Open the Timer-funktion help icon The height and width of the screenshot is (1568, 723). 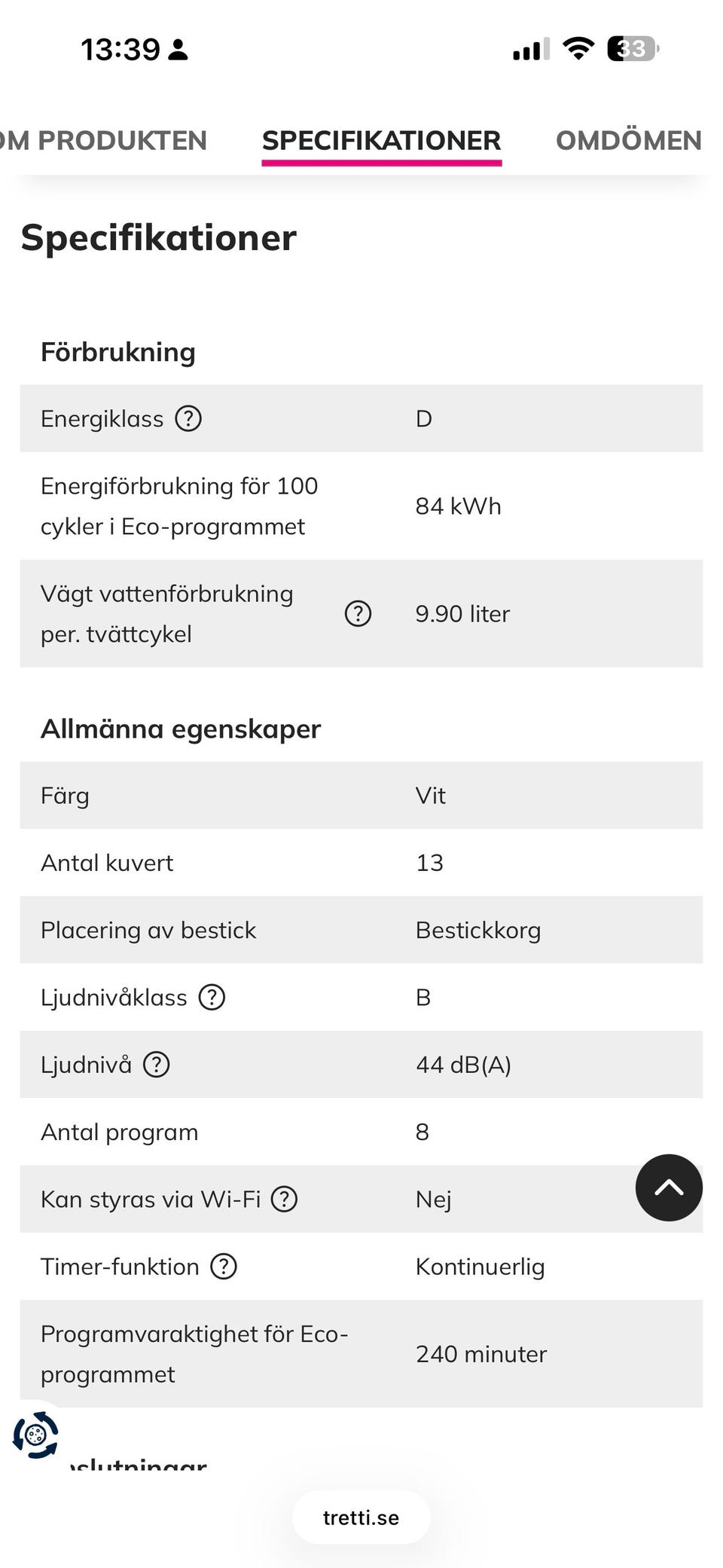[x=224, y=1267]
